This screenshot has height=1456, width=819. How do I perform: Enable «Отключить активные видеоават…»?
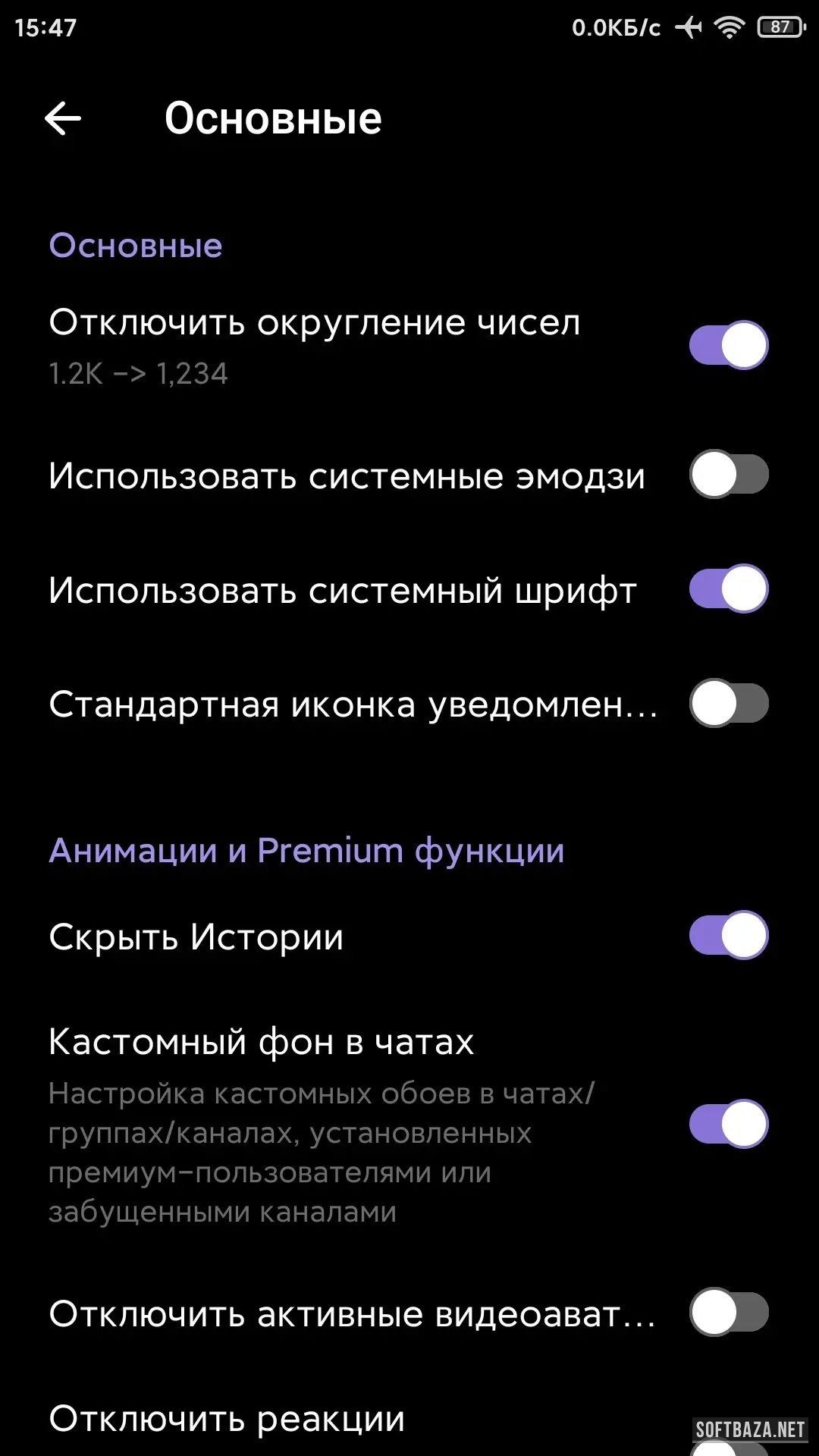tap(728, 1313)
